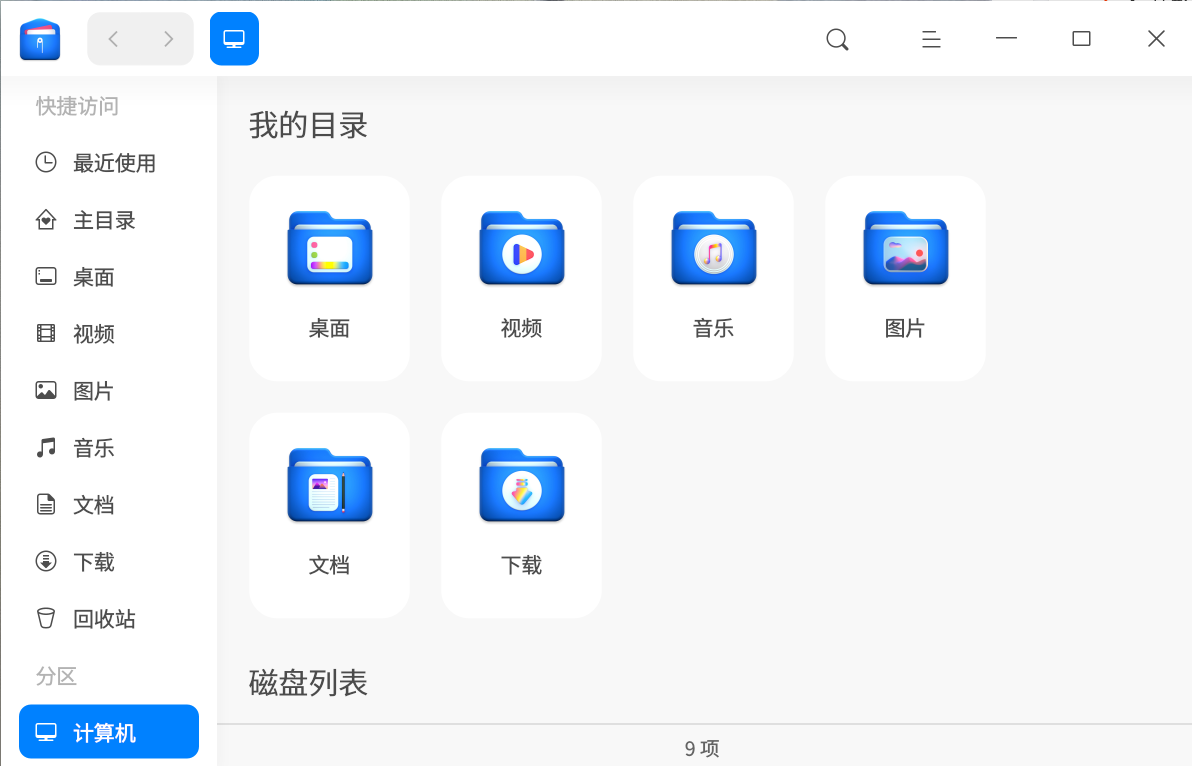
Task: Open the 下载 folder tile
Action: click(521, 515)
